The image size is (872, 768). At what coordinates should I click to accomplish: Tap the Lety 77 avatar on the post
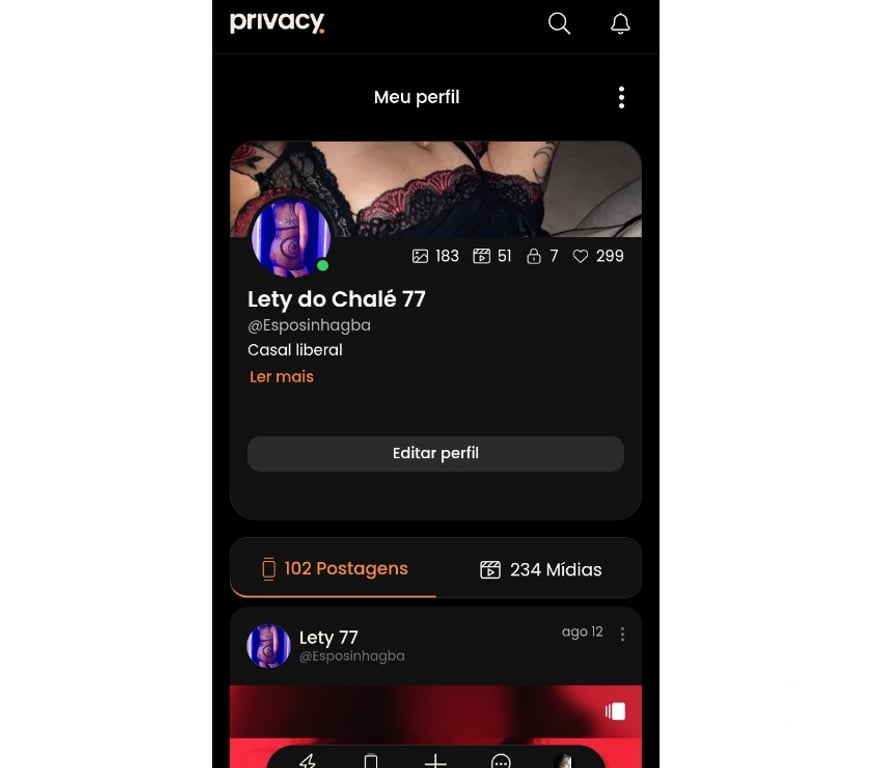(x=268, y=646)
